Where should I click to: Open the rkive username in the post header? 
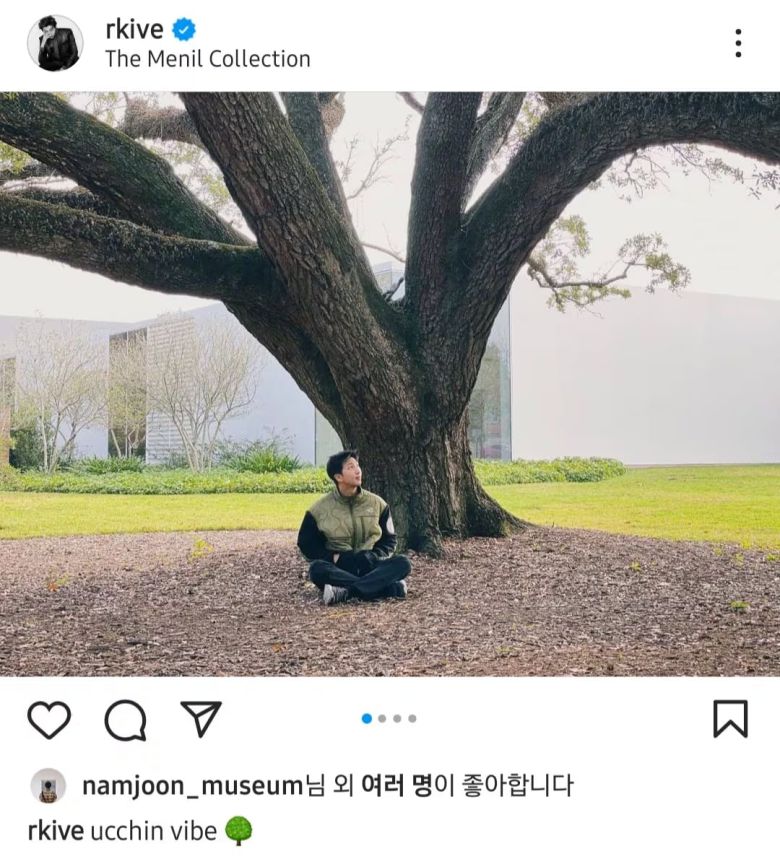coord(135,29)
